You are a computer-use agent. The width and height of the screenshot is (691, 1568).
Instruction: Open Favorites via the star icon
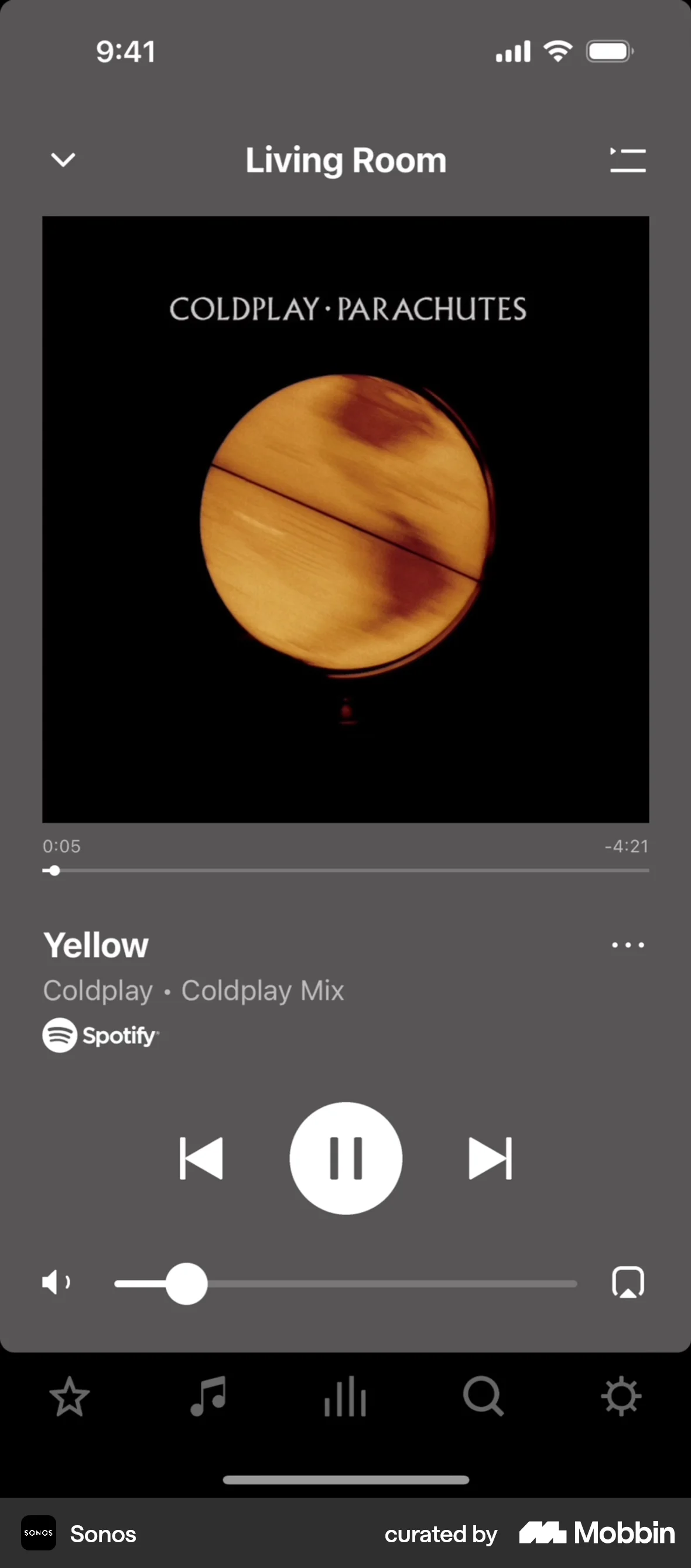coord(69,1397)
